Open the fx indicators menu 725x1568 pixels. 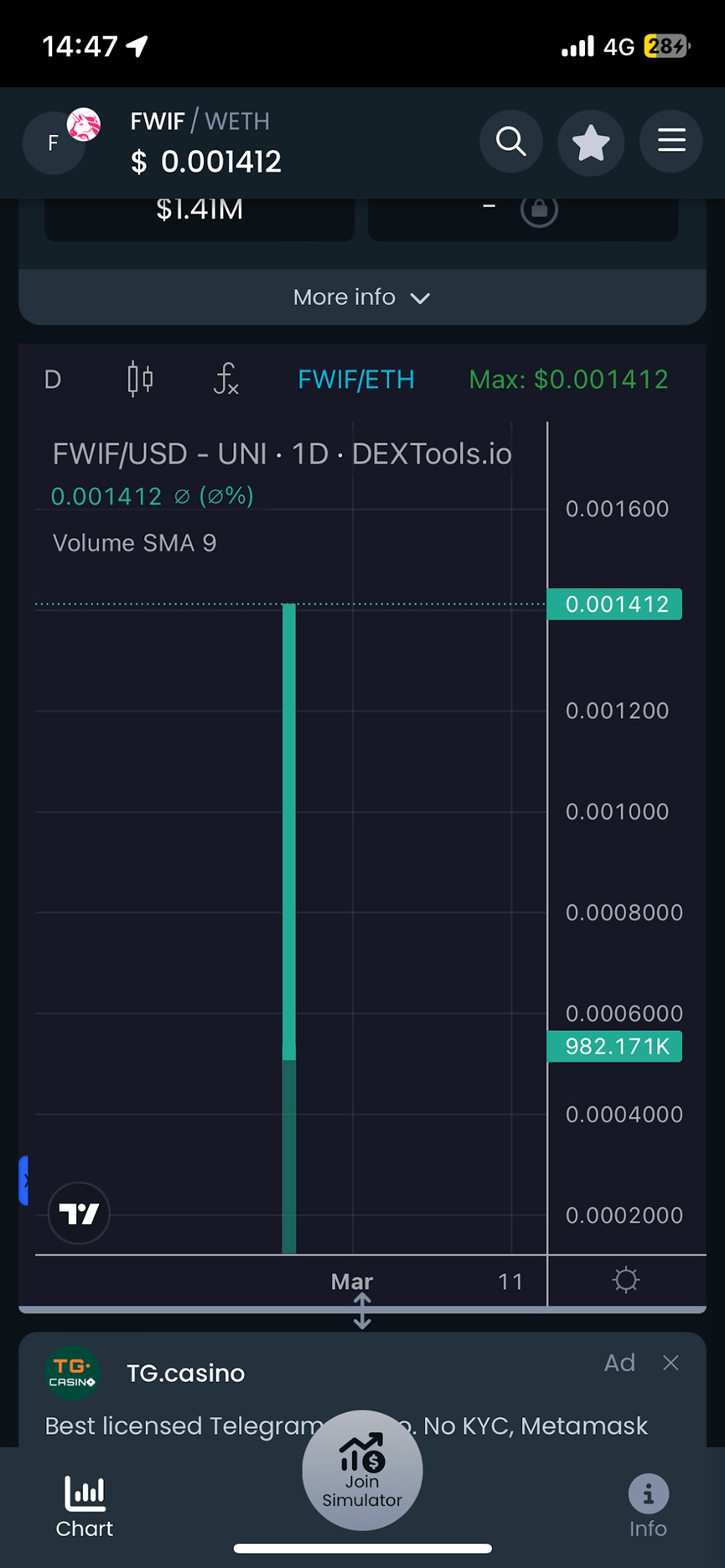tap(226, 379)
